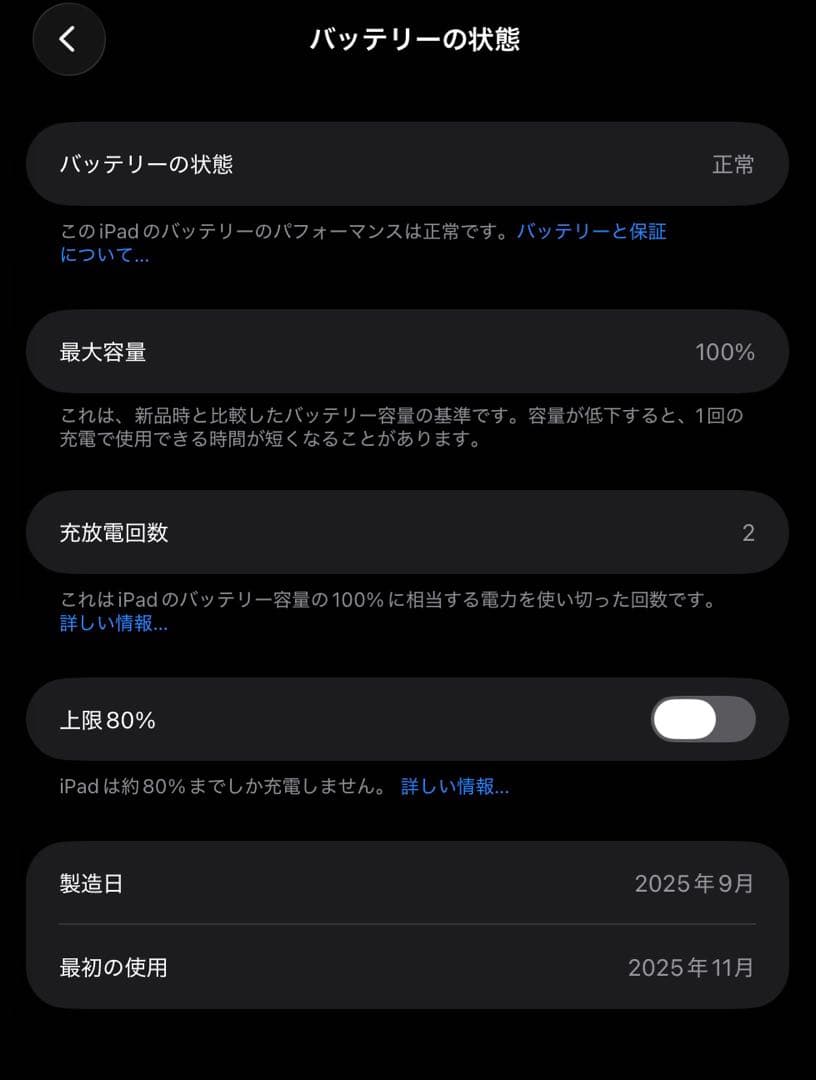Select the 最初の使用 row showing 2025年11月
Screen dimensions: 816x1080
pos(408,968)
